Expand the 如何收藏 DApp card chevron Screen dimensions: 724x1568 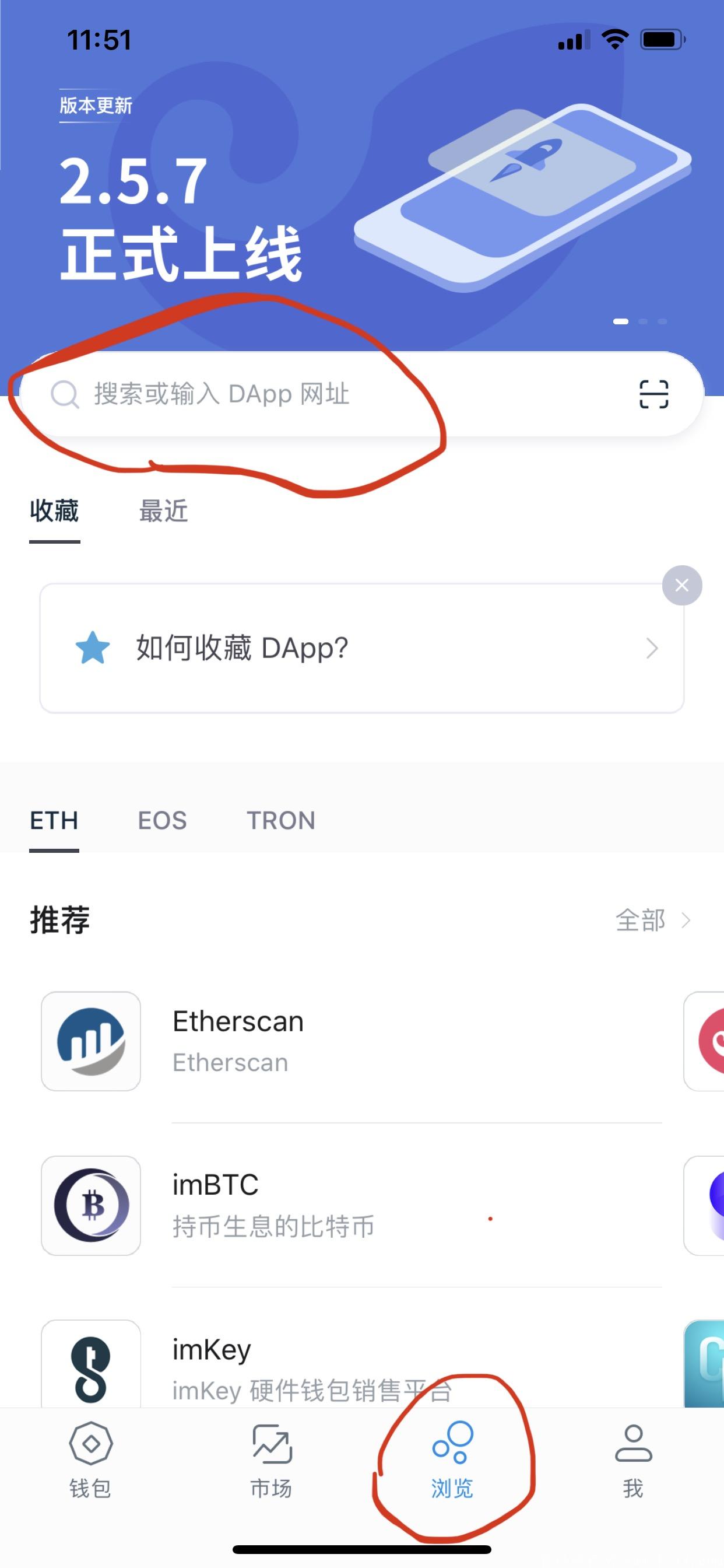653,647
